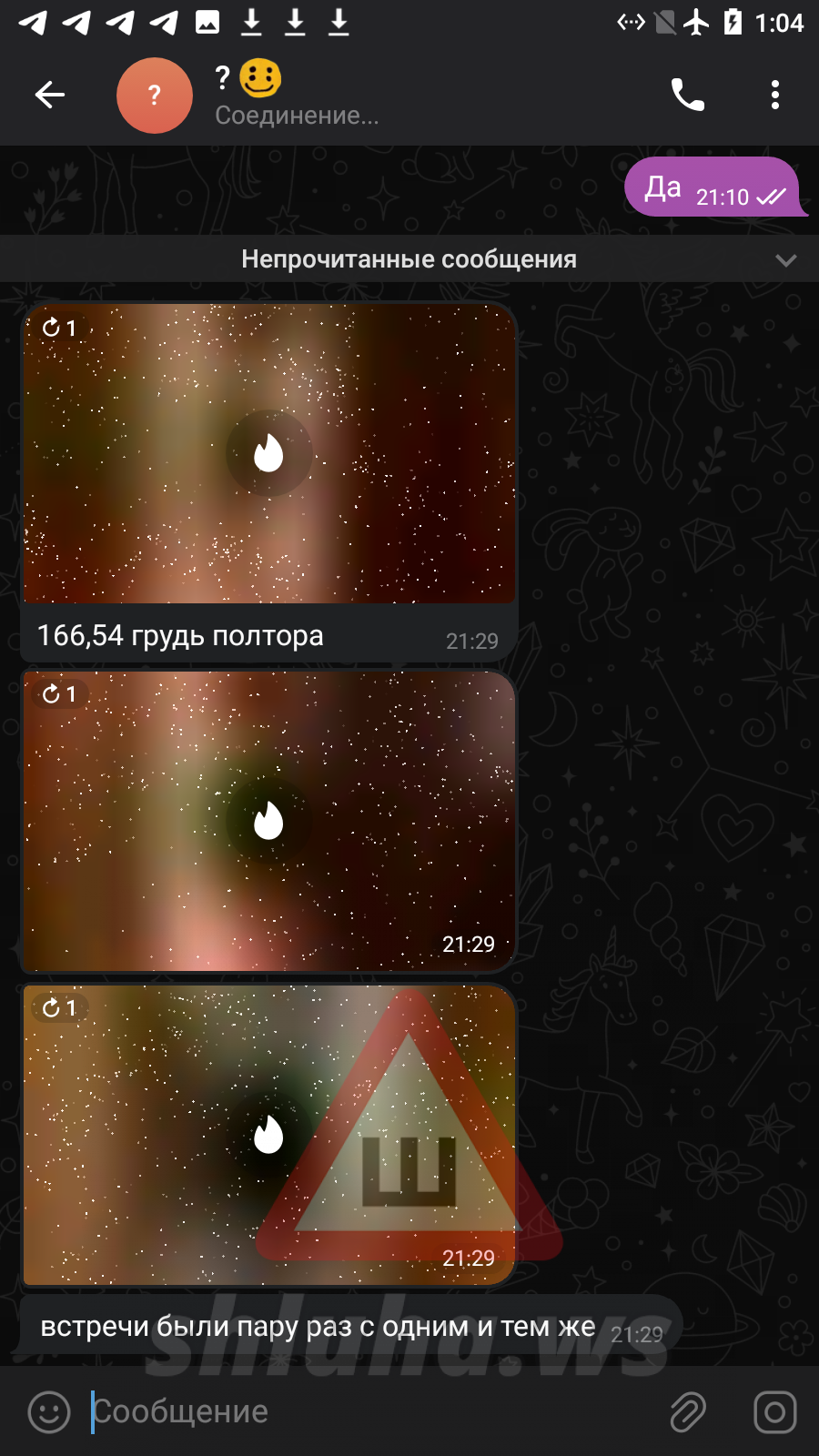Open the contact's profile avatar
819x1456 pixels.
[x=155, y=96]
